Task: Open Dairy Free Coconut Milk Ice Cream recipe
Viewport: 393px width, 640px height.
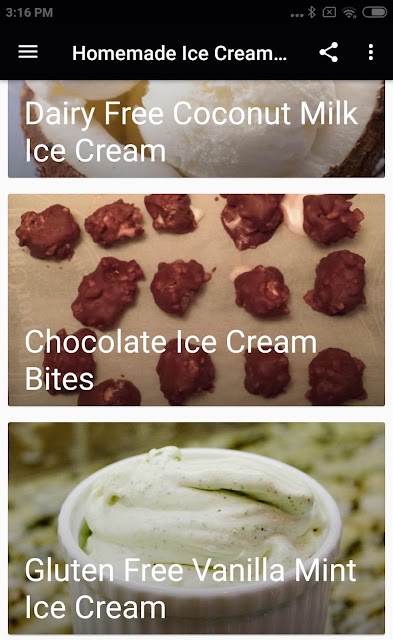Action: 196,129
